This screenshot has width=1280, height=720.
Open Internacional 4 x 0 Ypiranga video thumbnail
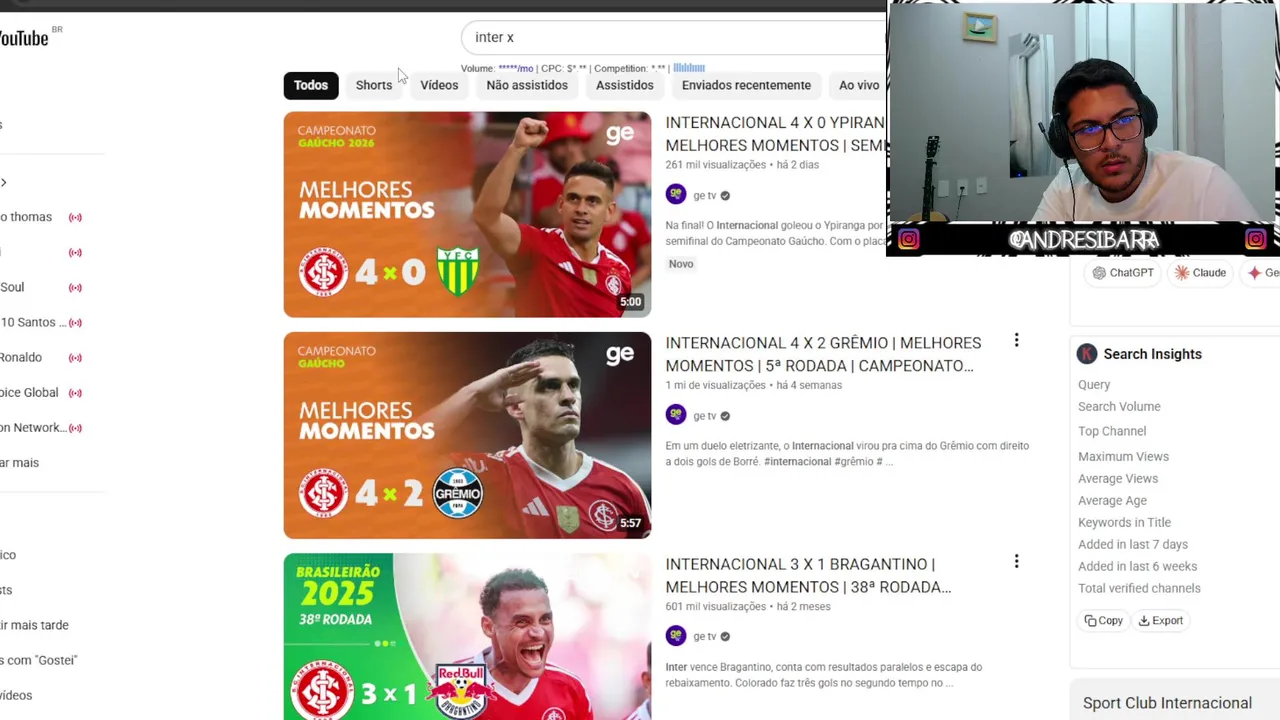pyautogui.click(x=467, y=214)
